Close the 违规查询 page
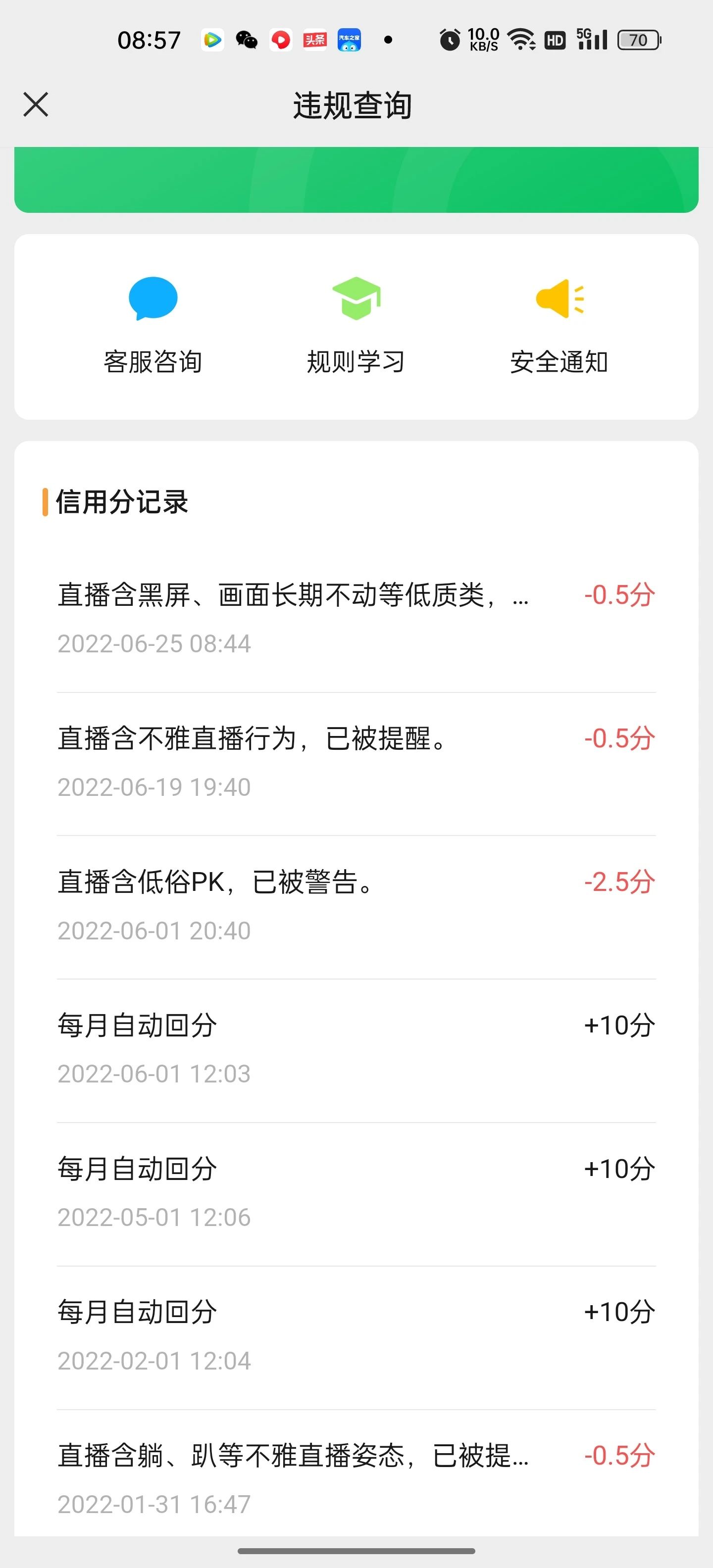The image size is (713, 1568). click(36, 104)
